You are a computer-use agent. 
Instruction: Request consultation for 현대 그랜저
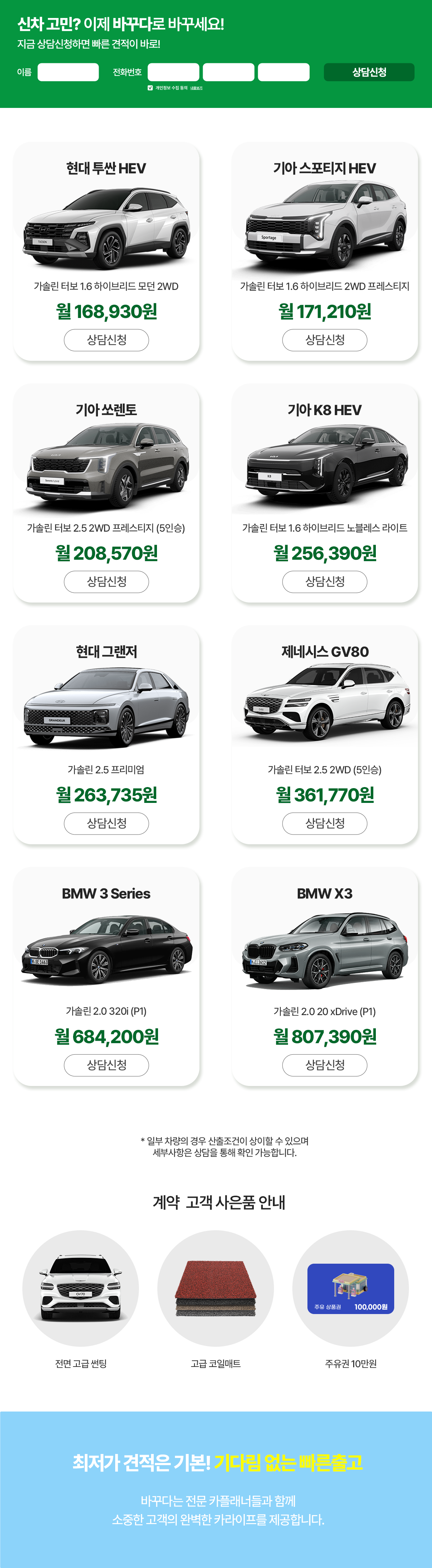coord(106,823)
